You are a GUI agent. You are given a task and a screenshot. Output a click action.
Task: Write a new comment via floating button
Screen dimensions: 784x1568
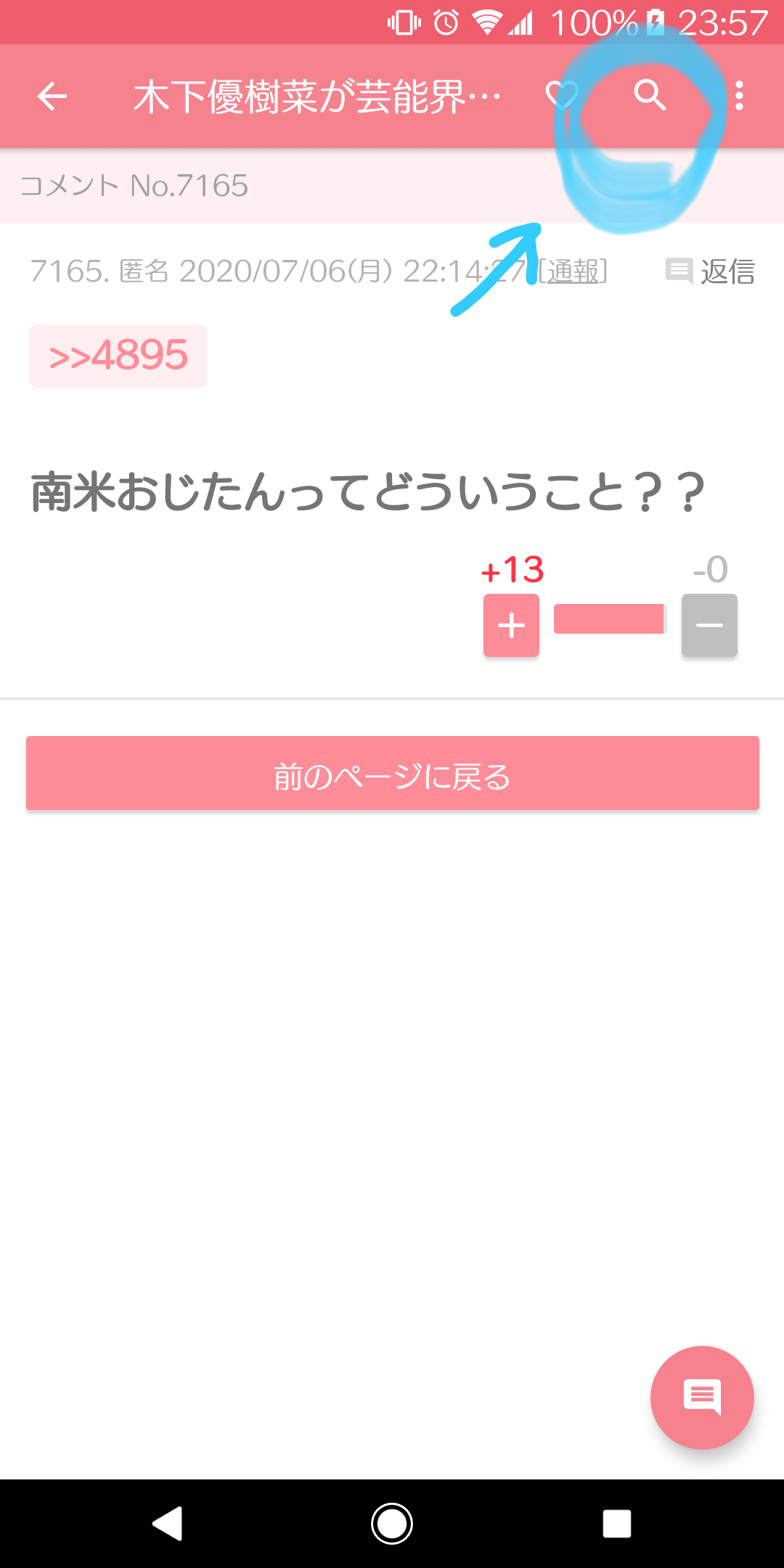(702, 1397)
